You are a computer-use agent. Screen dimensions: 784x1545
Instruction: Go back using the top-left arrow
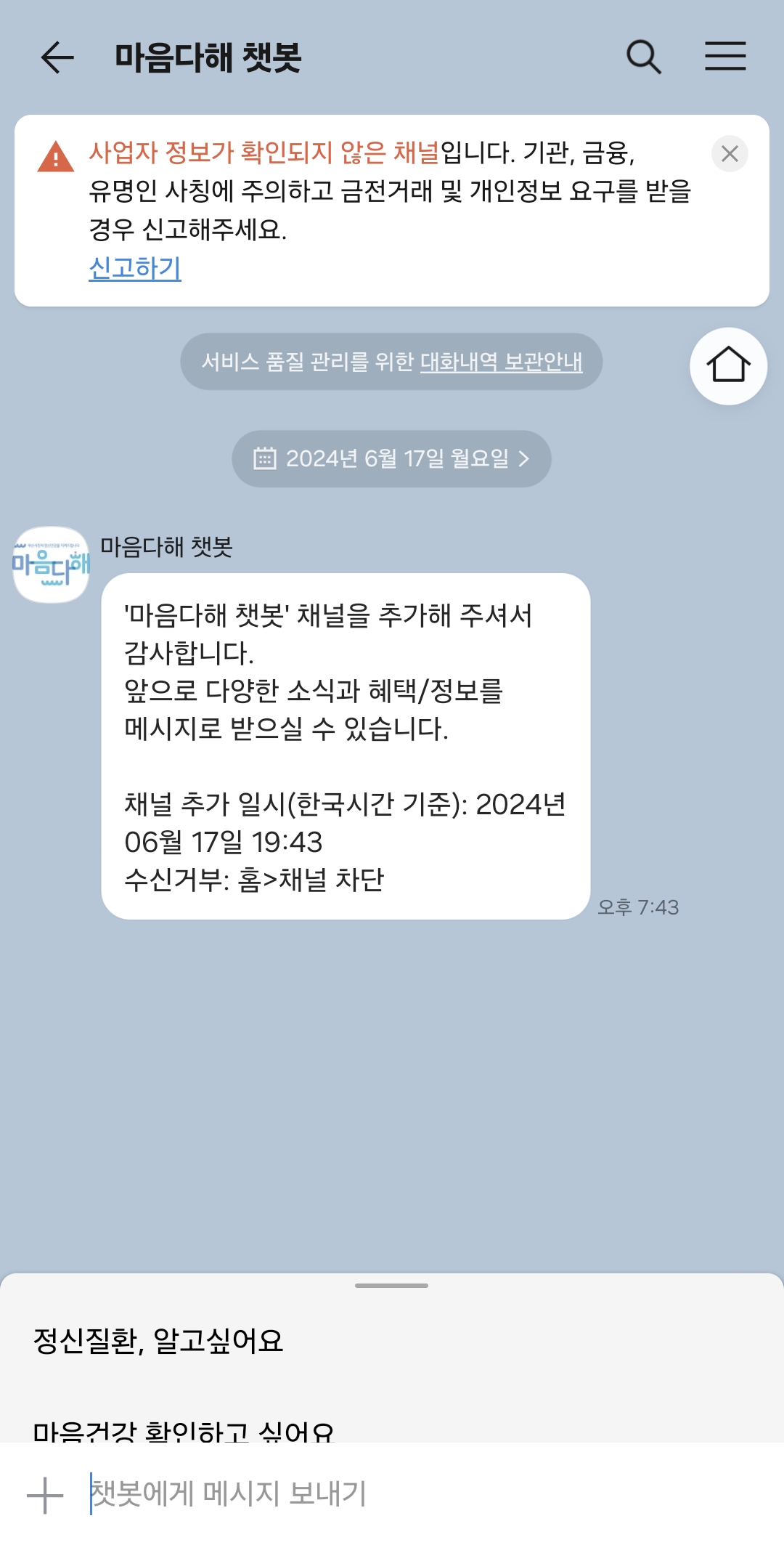pos(57,57)
